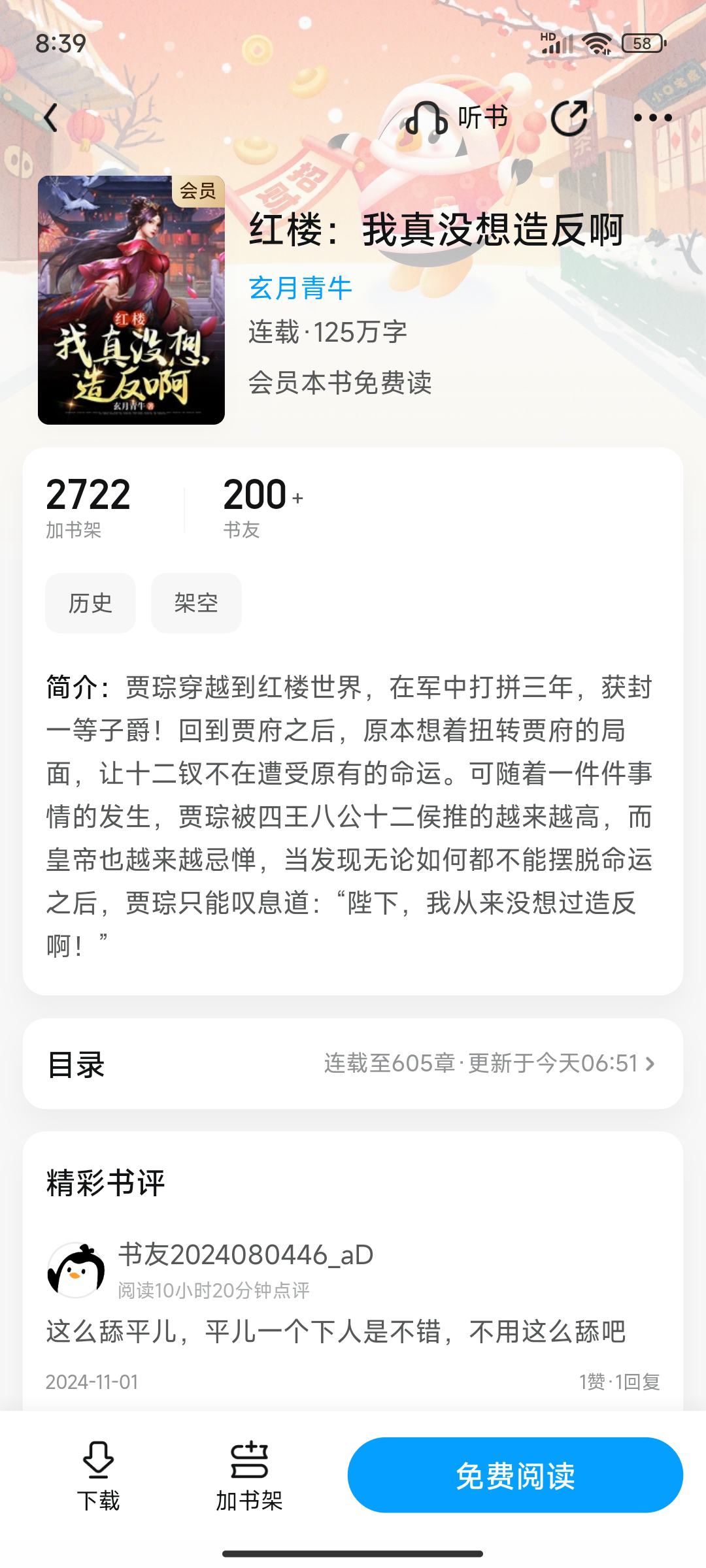Share this book via the share icon

pos(569,118)
